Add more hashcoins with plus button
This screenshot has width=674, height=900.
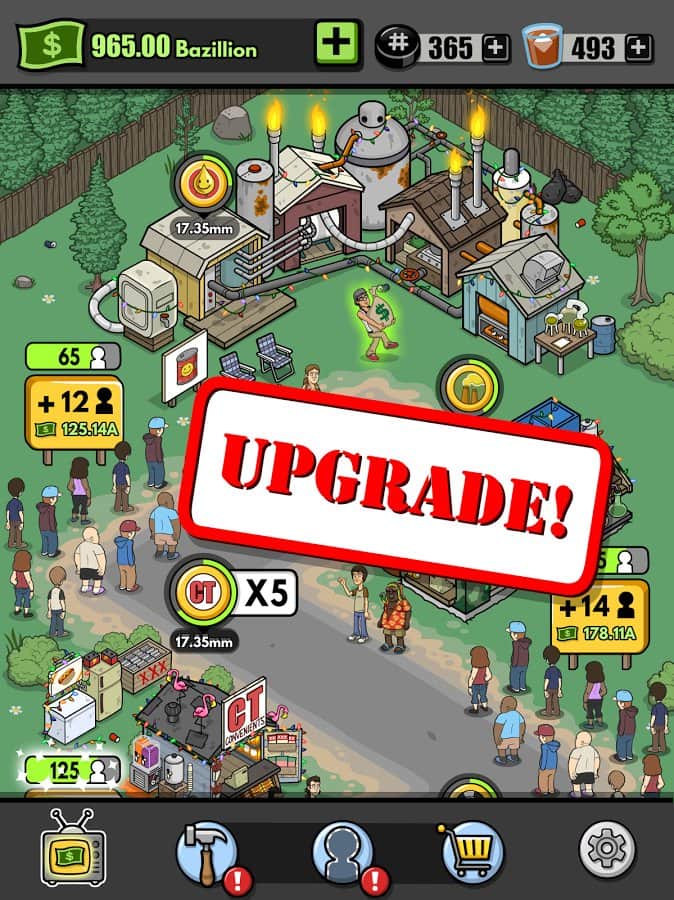tap(495, 46)
